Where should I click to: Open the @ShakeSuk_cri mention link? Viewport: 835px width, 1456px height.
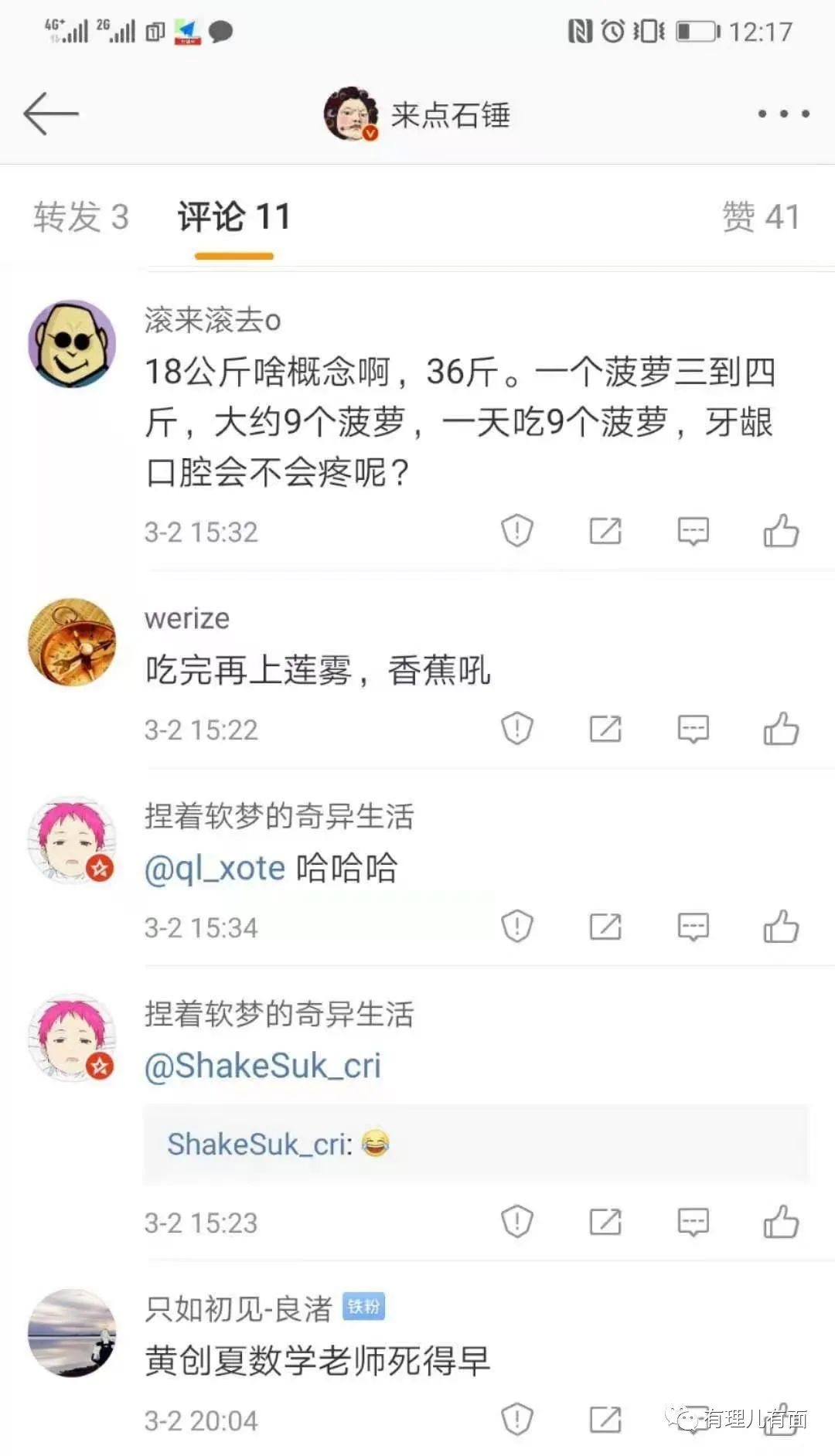click(x=263, y=1066)
